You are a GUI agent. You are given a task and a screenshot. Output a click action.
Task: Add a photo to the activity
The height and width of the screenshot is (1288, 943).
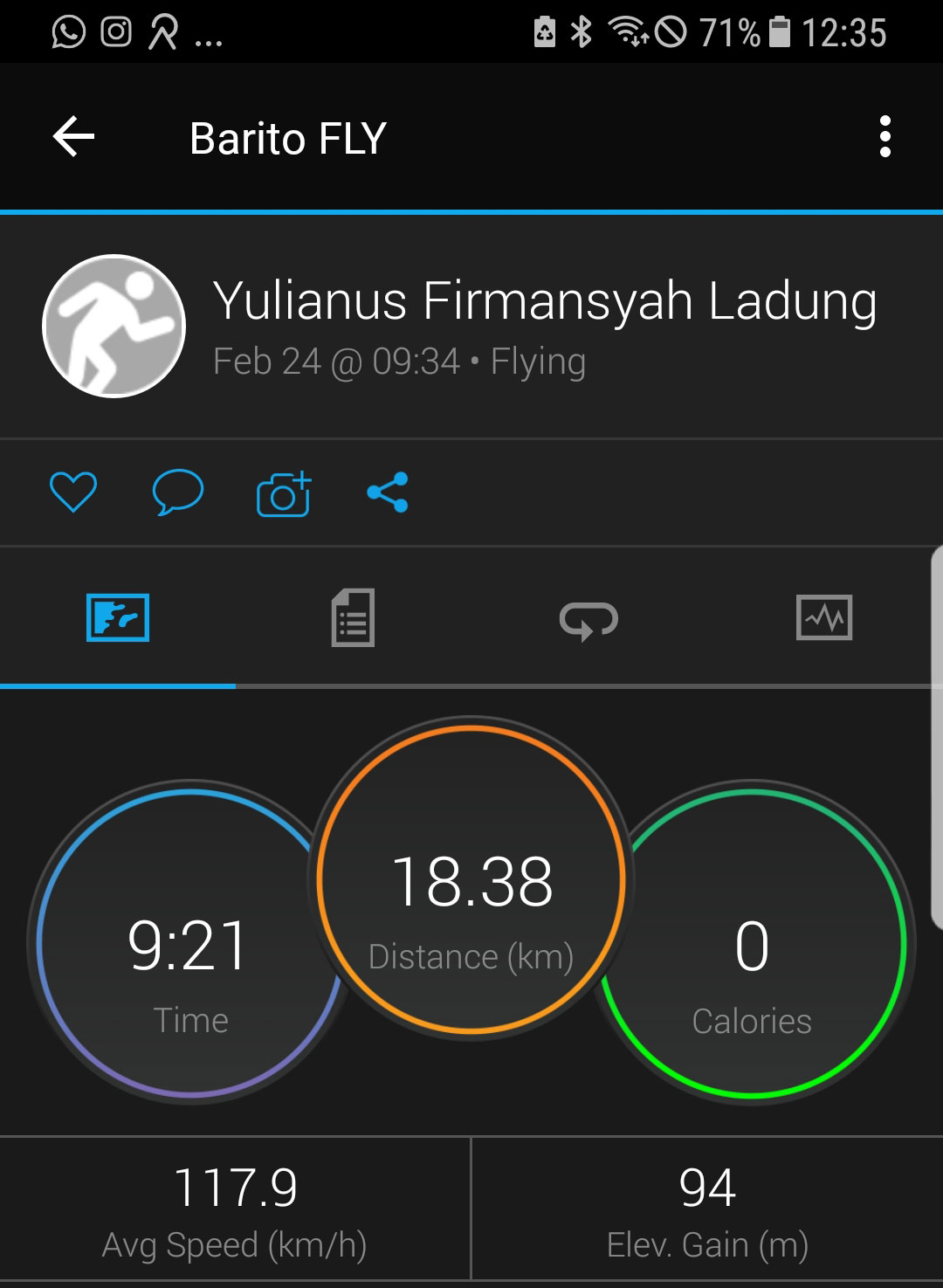pos(284,493)
